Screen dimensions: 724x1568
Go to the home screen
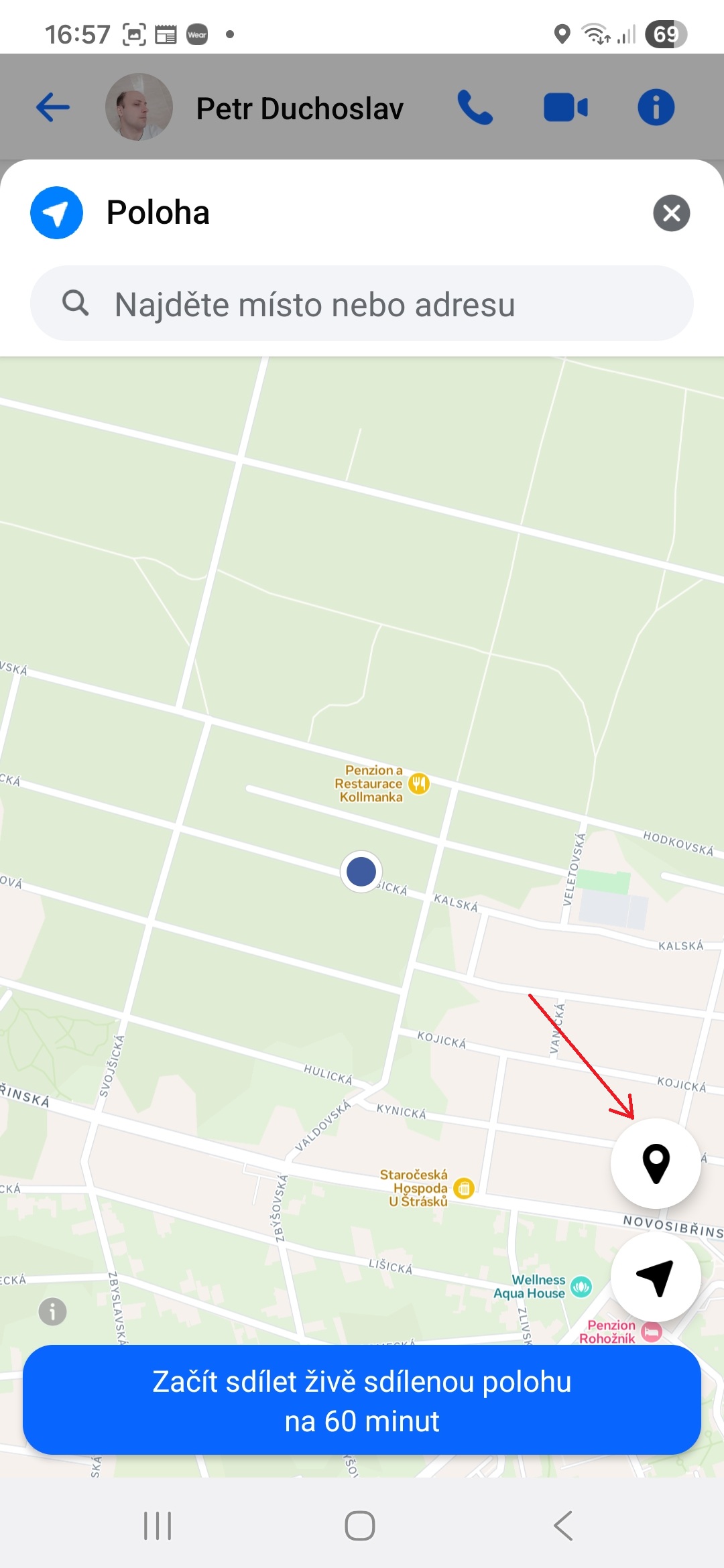click(x=360, y=1526)
